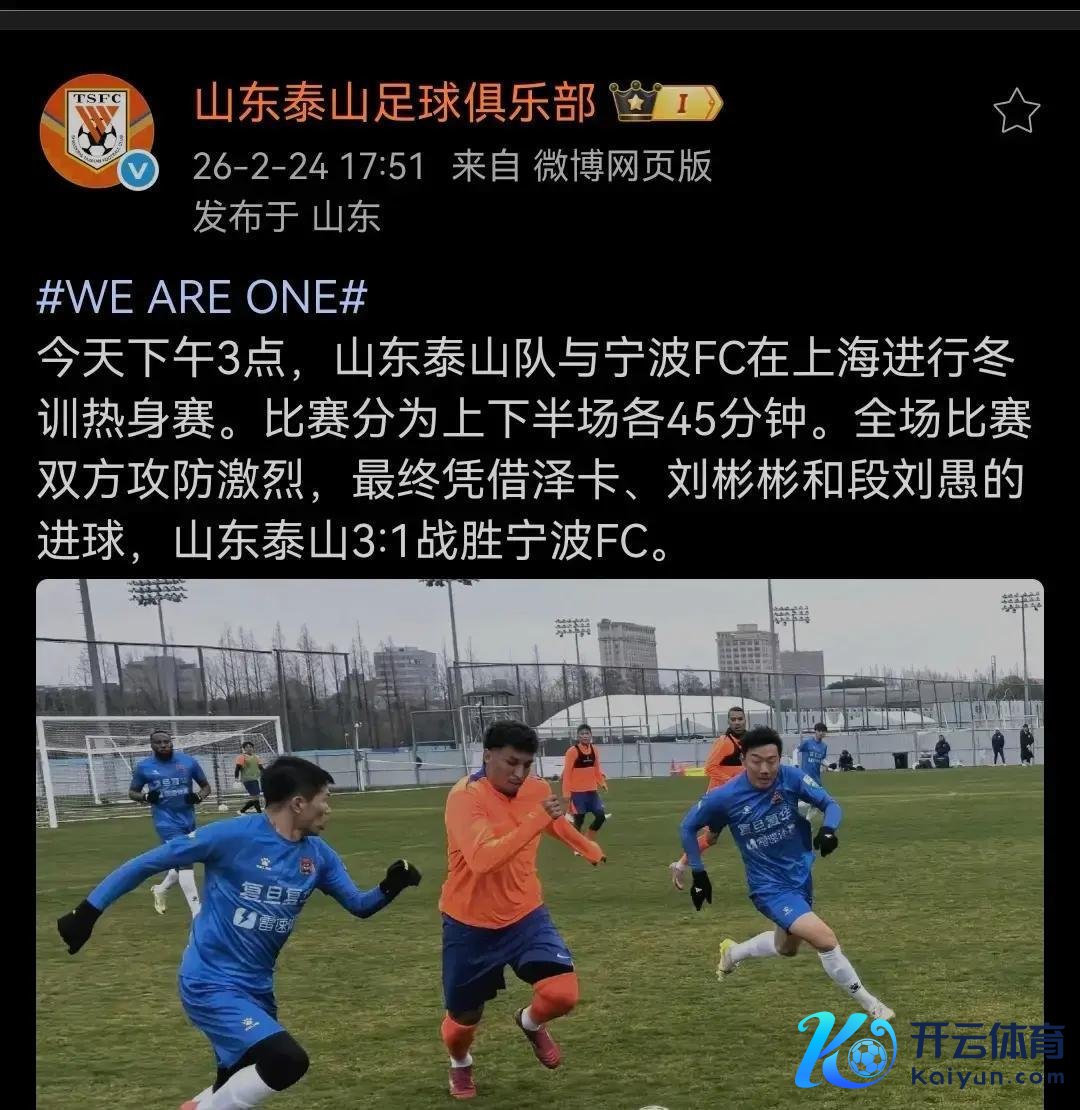This screenshot has height=1110, width=1080.
Task: Open the 山东泰山足球俱乐部 profile avatar
Action: [x=97, y=131]
